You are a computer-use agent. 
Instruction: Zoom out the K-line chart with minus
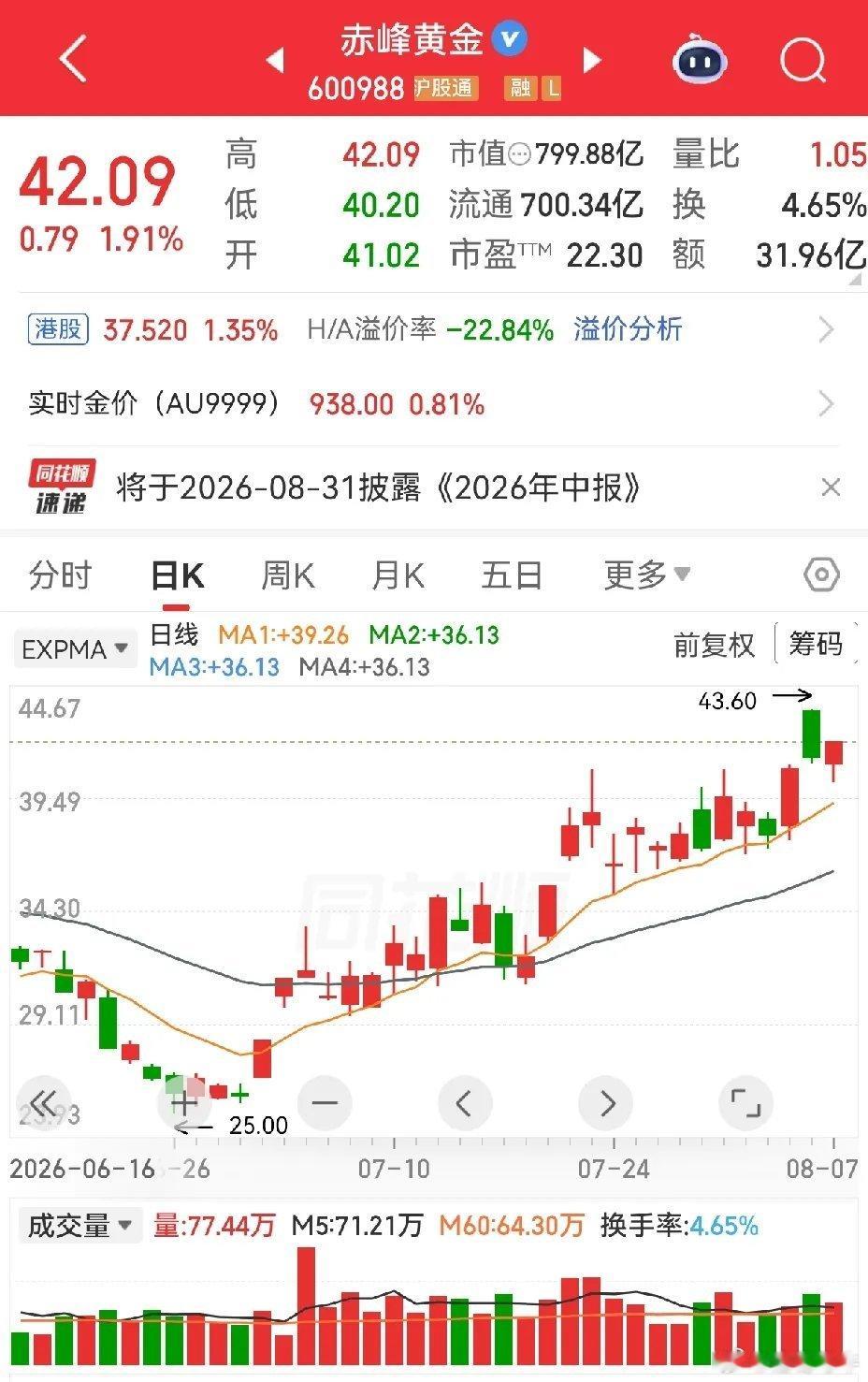pos(325,1103)
